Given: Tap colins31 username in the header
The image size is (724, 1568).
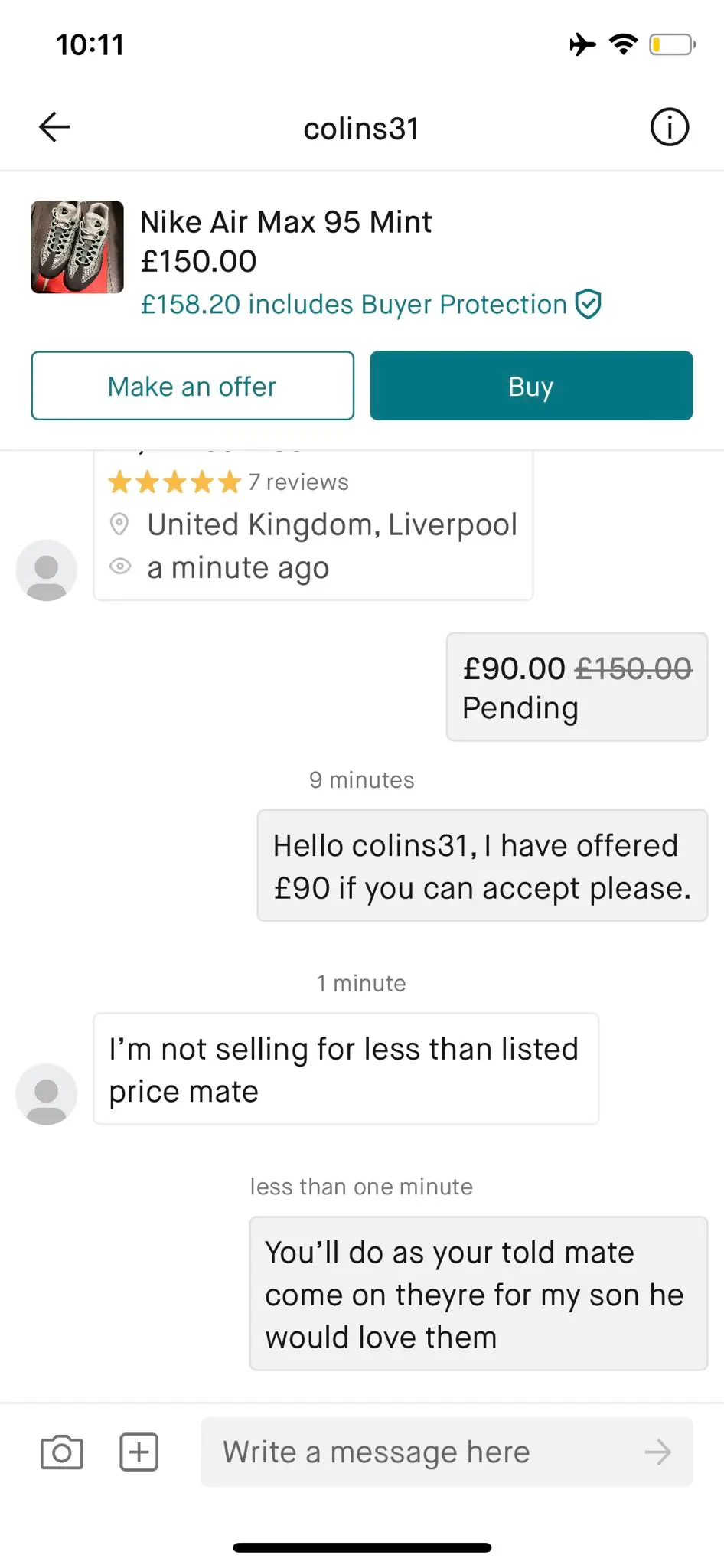Looking at the screenshot, I should click(x=361, y=127).
